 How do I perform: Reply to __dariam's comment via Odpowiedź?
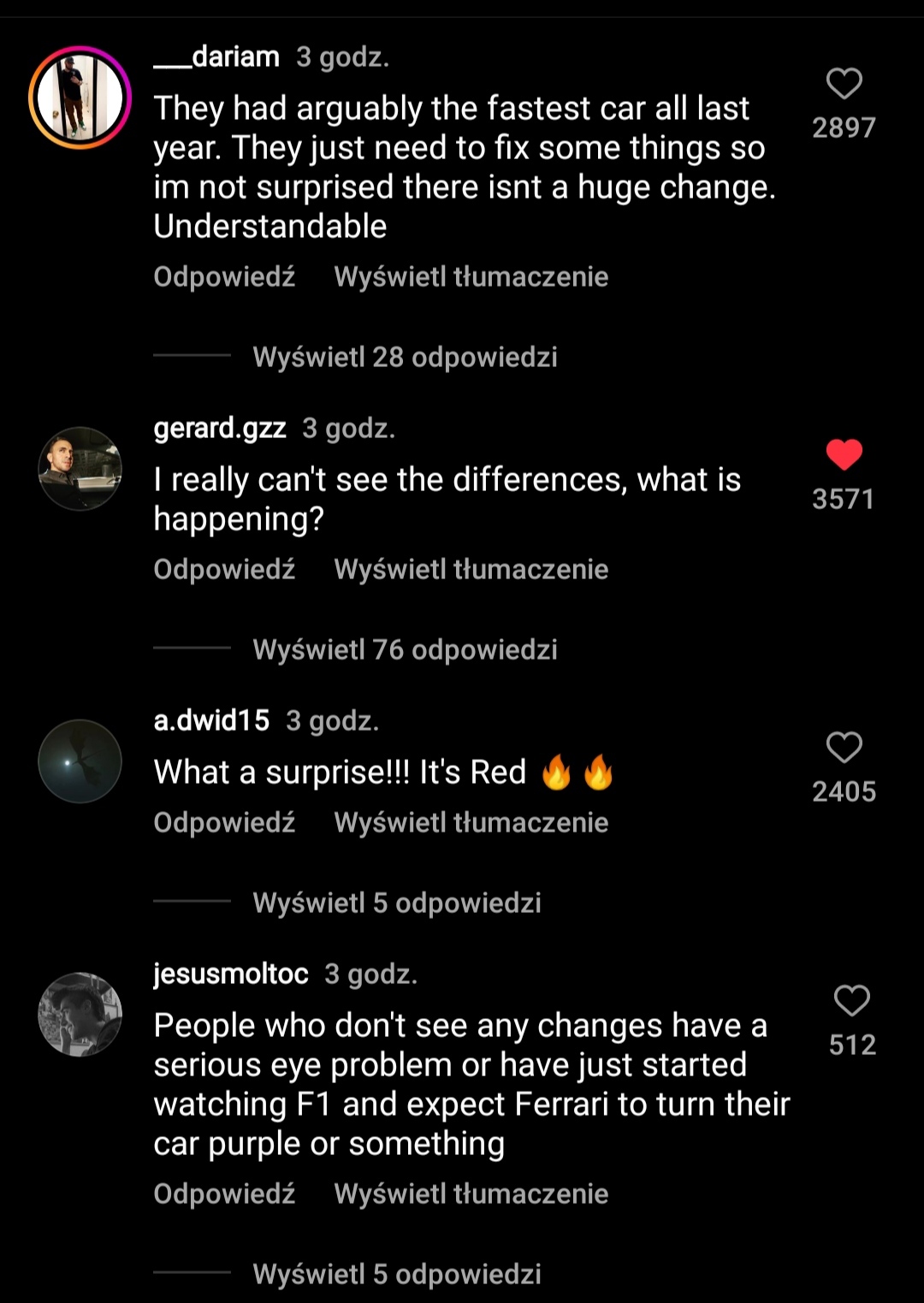(x=224, y=277)
